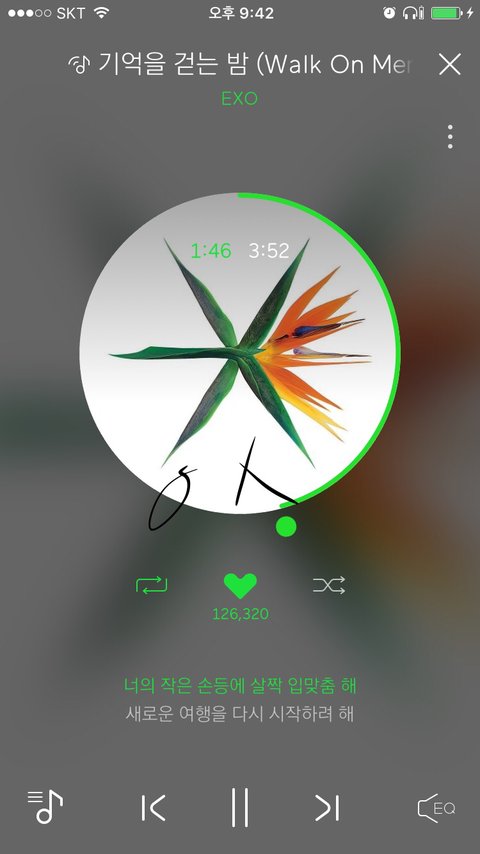Open the full lyrics view

pos(240,699)
